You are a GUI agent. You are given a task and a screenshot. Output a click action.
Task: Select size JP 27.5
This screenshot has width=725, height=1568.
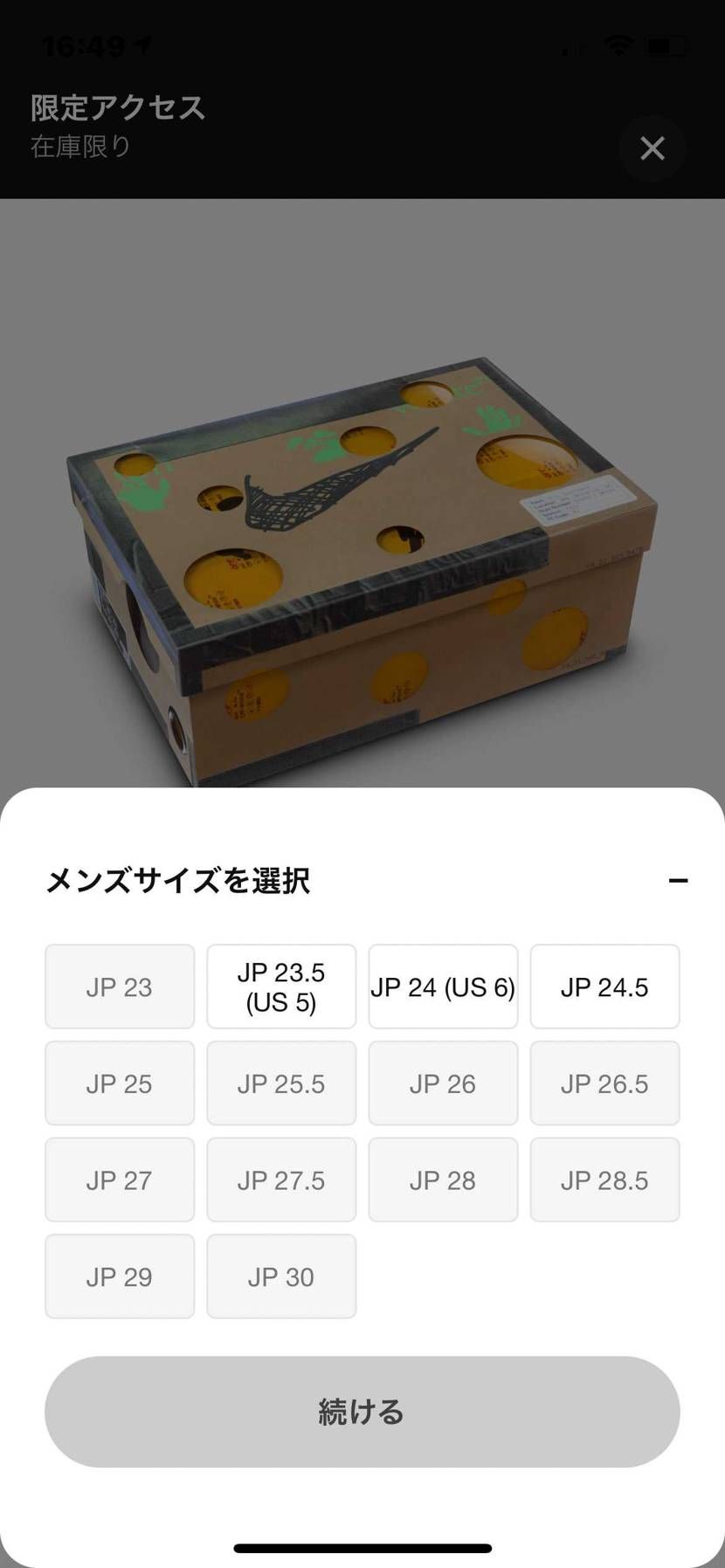point(281,1179)
